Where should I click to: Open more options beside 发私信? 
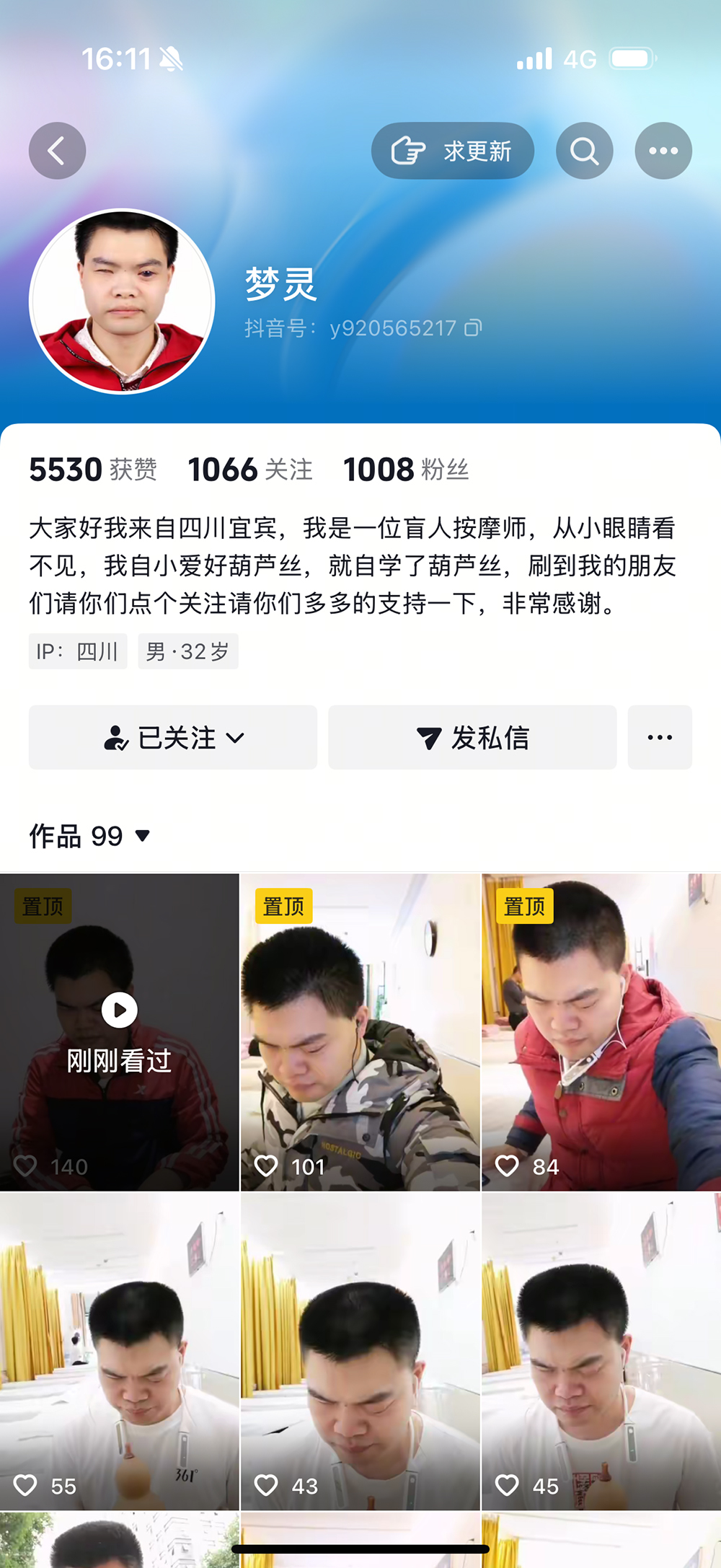coord(659,737)
